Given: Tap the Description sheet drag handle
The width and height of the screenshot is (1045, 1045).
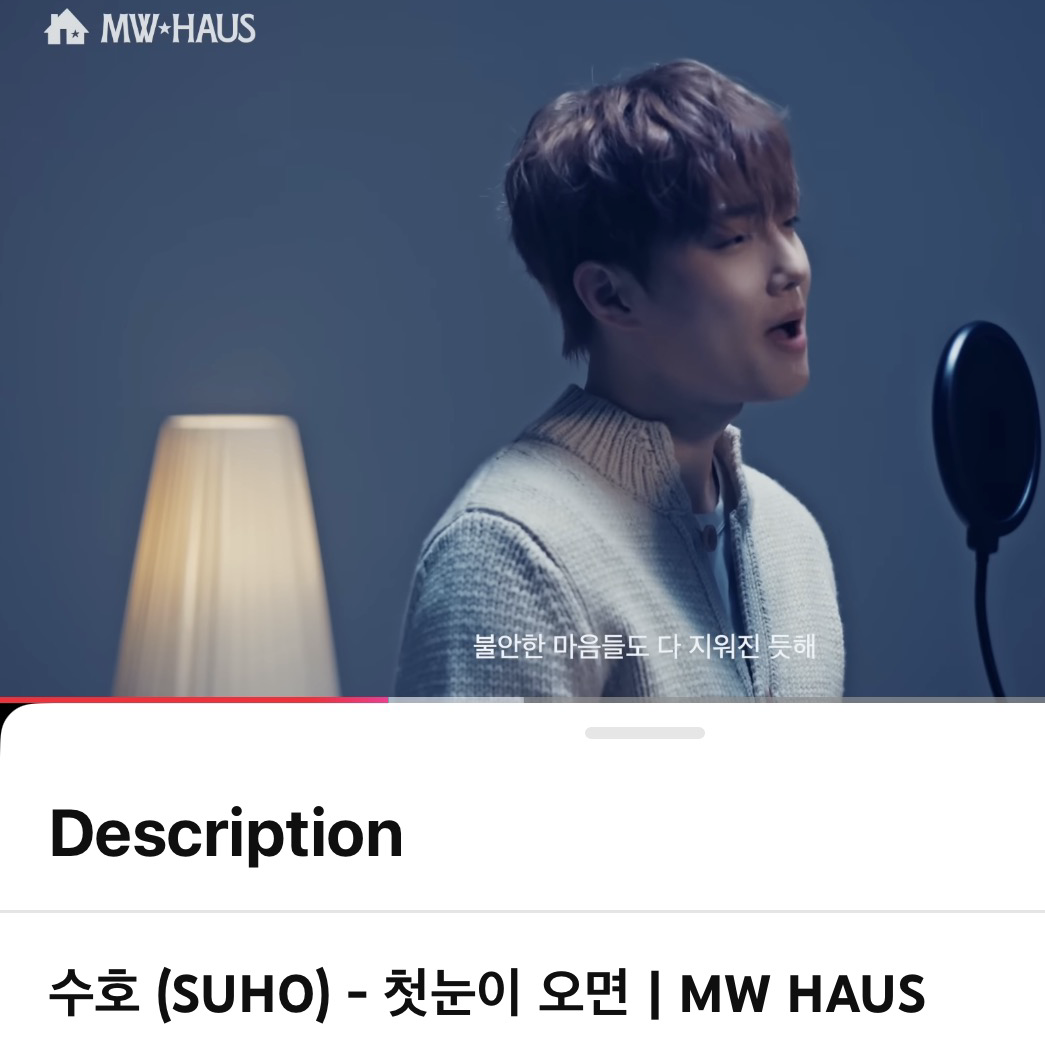Looking at the screenshot, I should [644, 733].
